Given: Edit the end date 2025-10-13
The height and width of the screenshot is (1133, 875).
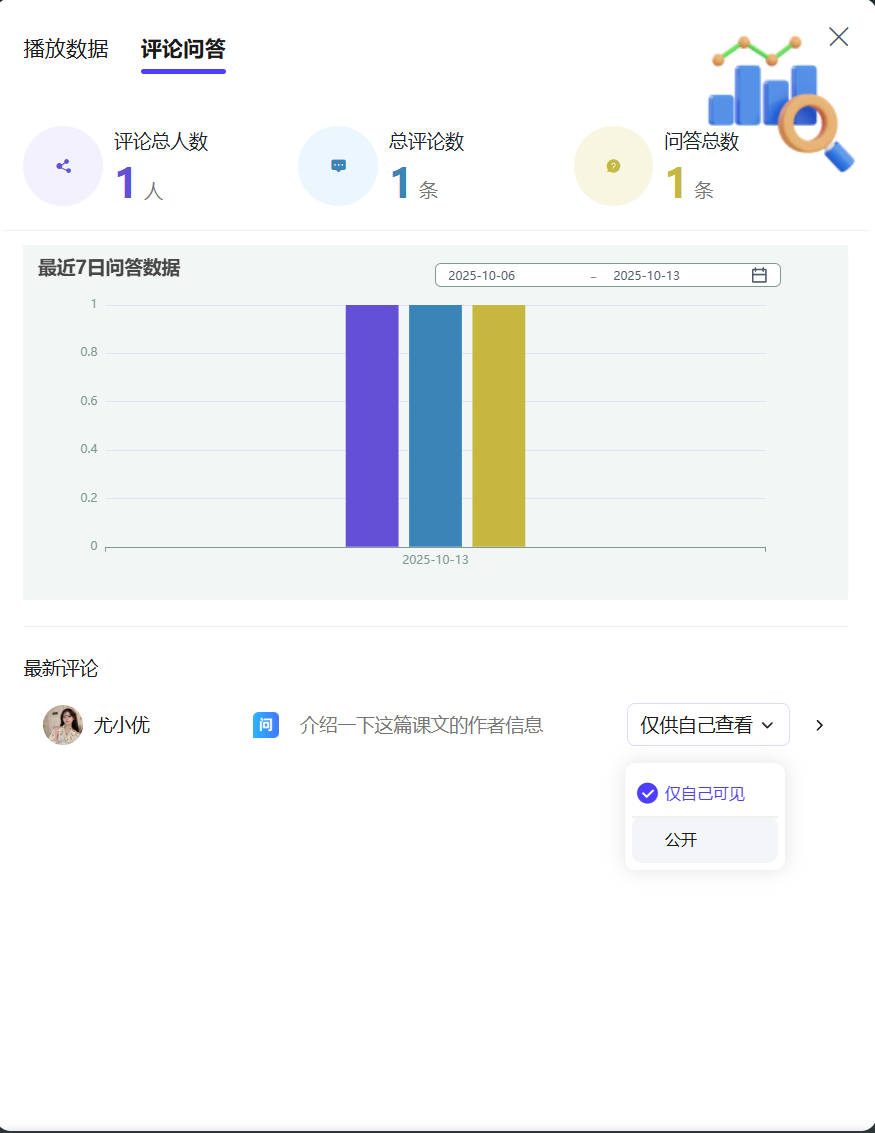Looking at the screenshot, I should [x=646, y=276].
